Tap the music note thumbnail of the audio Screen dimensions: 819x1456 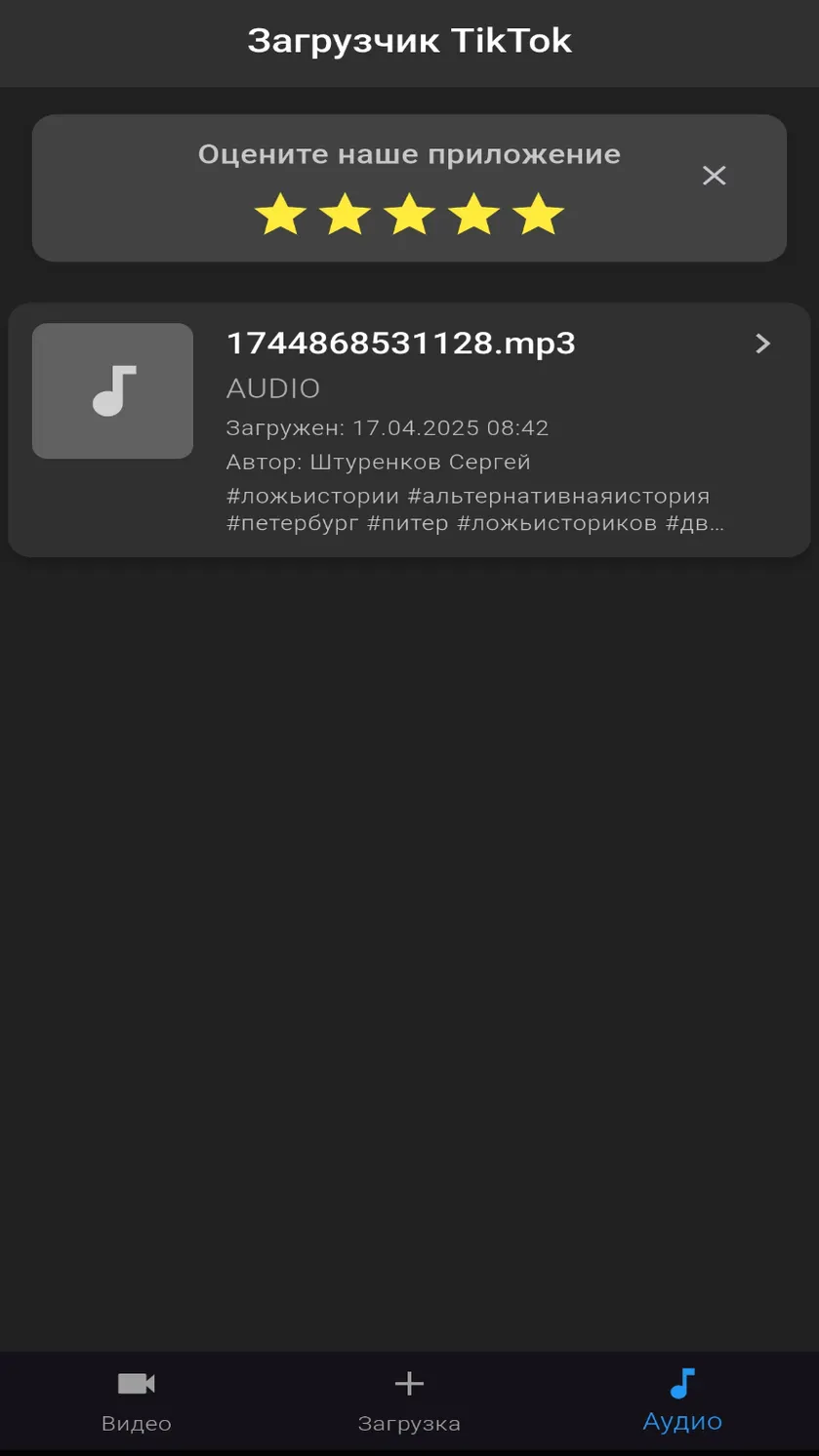pyautogui.click(x=112, y=390)
